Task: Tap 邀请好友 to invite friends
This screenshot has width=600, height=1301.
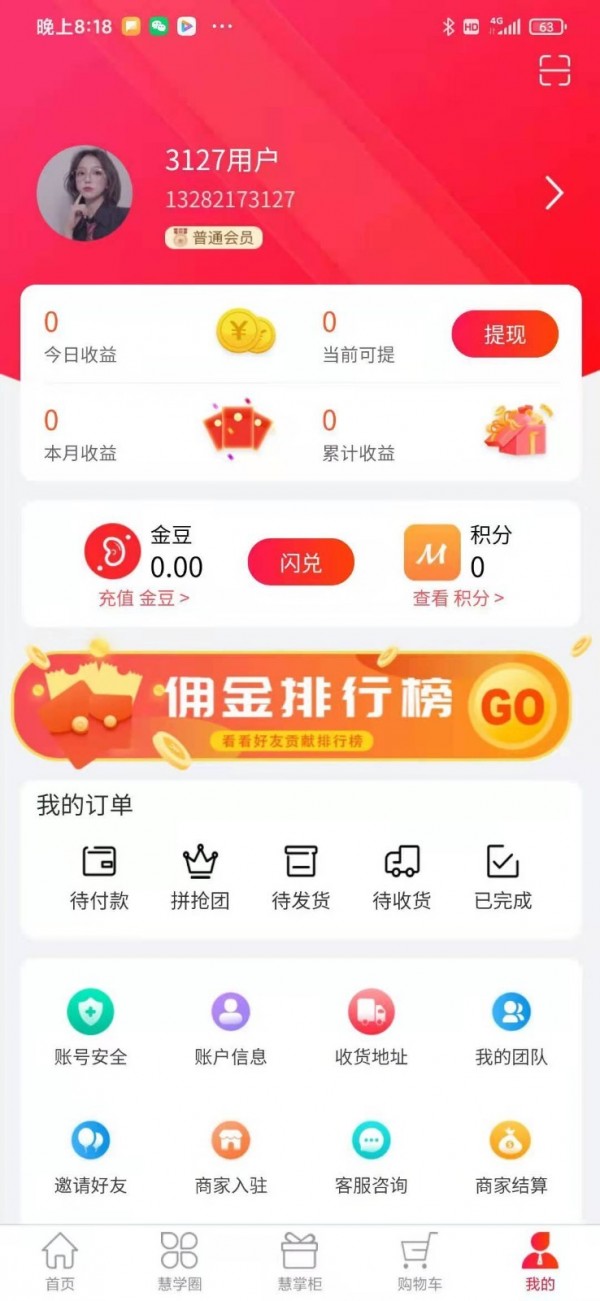Action: pos(91,1156)
